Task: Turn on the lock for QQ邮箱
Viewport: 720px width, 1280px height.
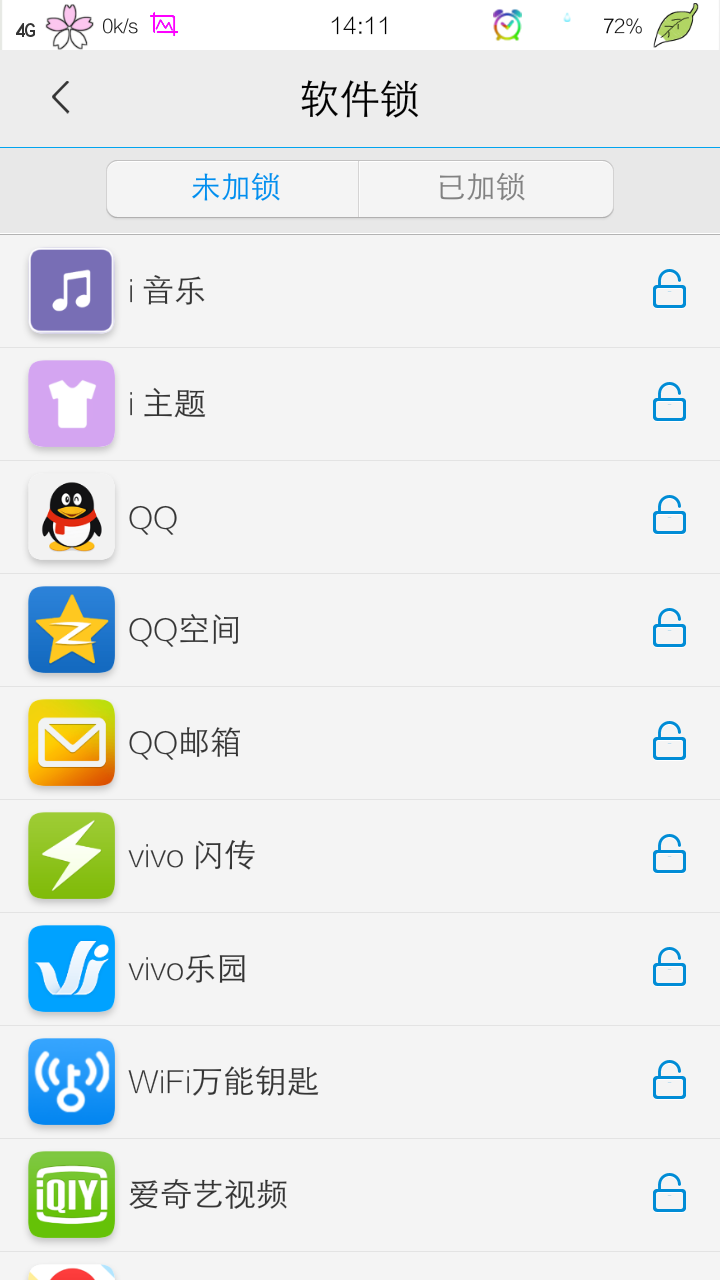Action: (x=669, y=742)
